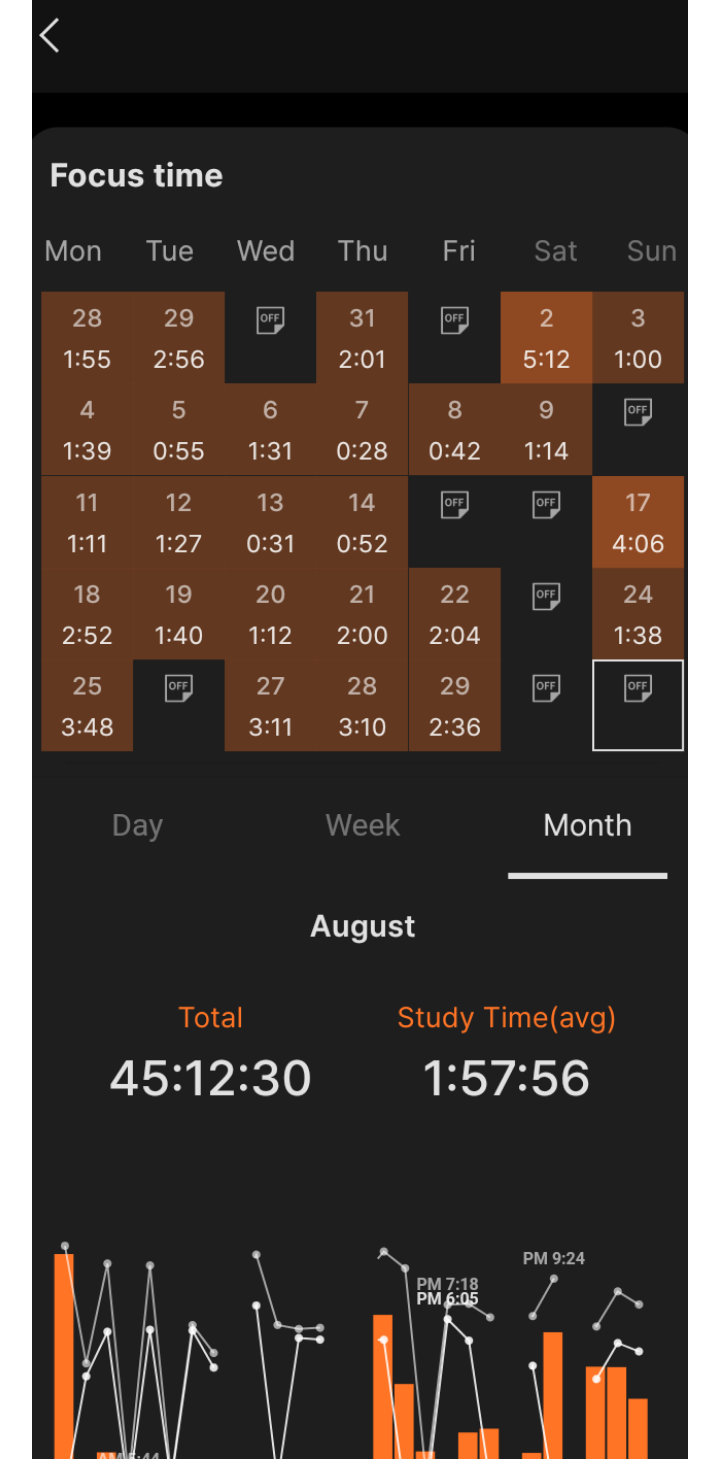The image size is (720, 1459).
Task: Open day 25 with 3:48 focus
Action: click(x=87, y=706)
